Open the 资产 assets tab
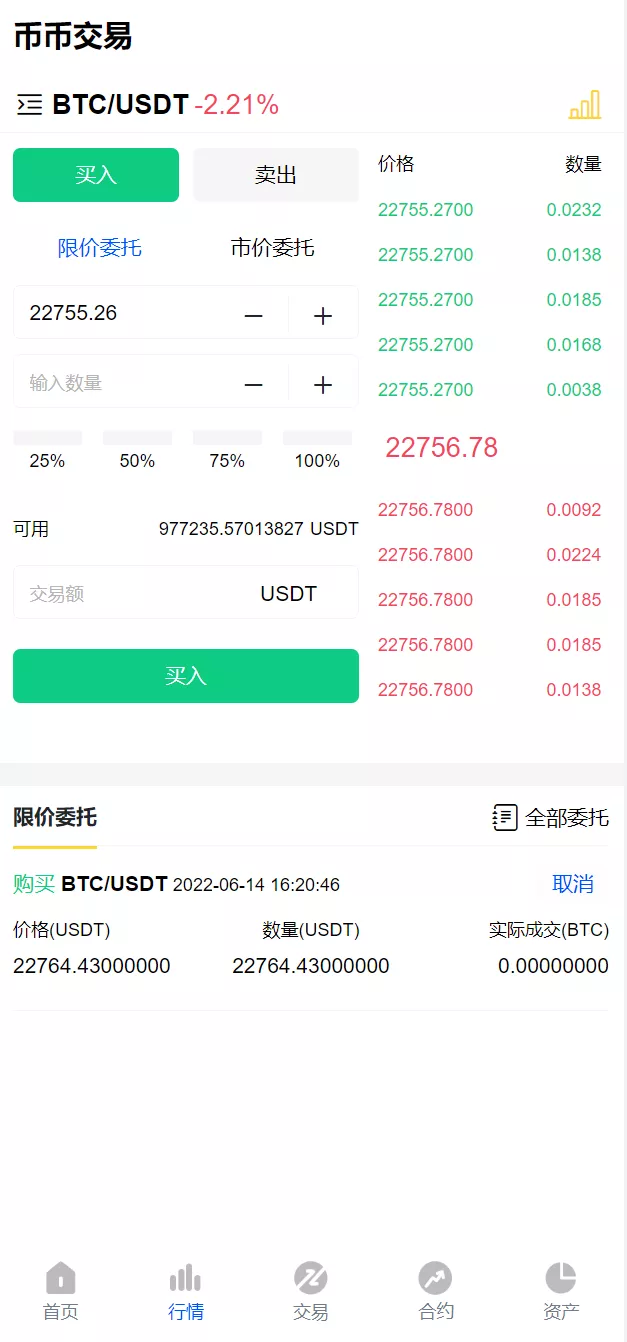 pos(560,1290)
